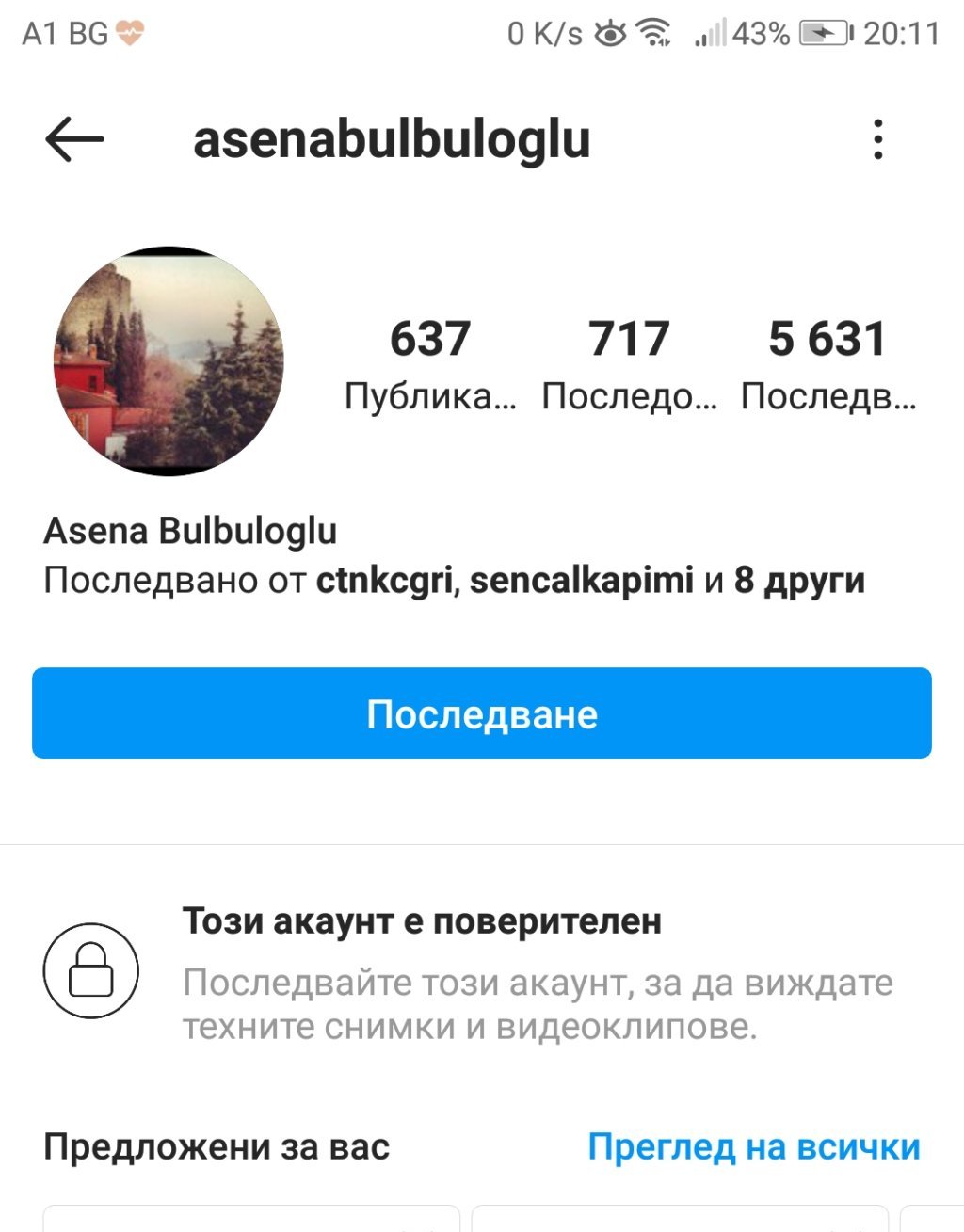
Task: Open the three-dot overflow menu
Action: pyautogui.click(x=877, y=140)
